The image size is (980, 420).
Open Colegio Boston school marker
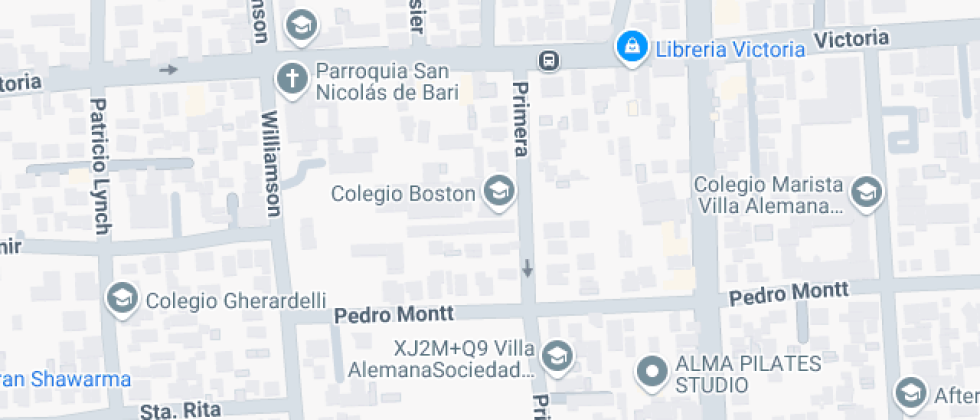(497, 192)
